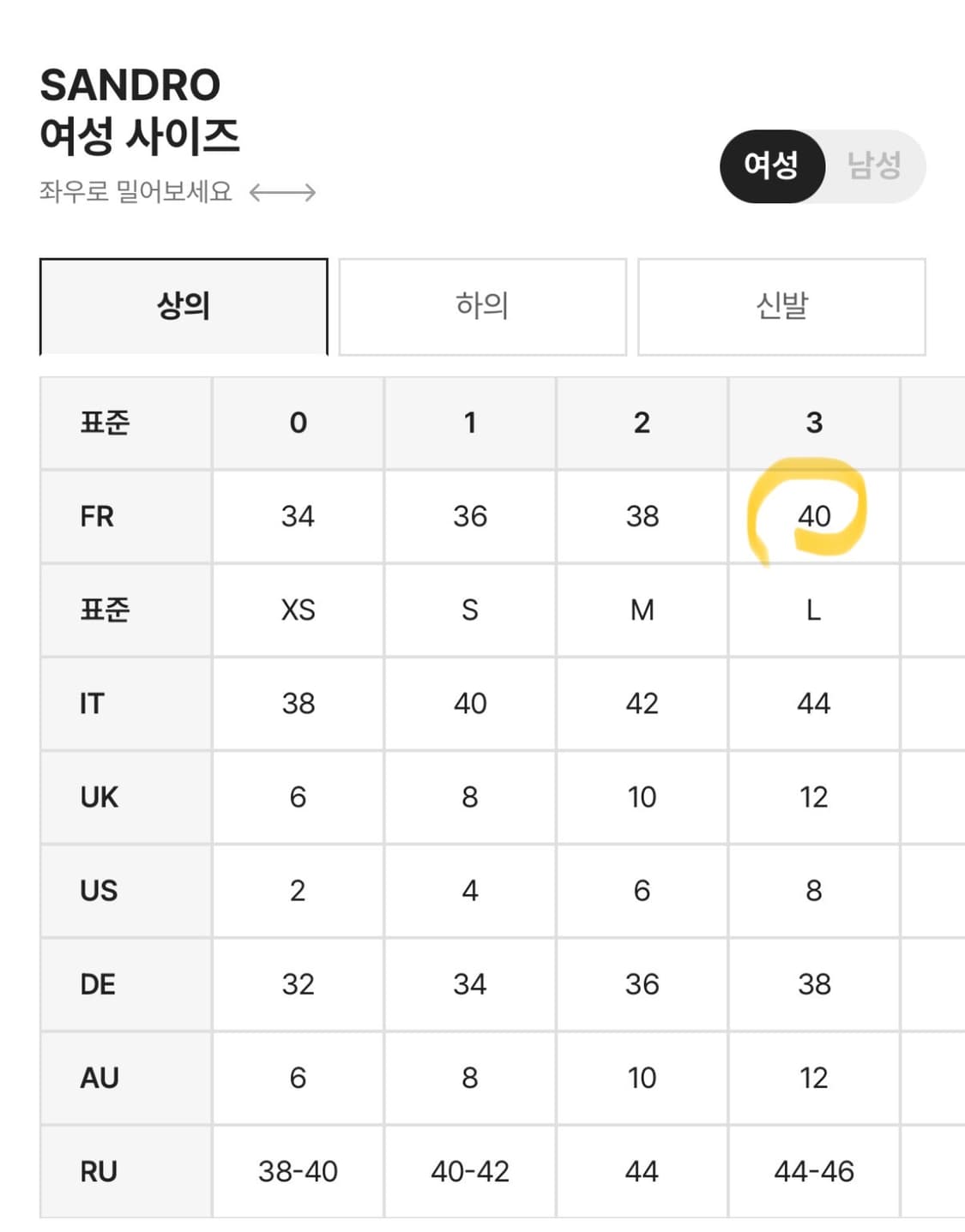Click the UK row label

[x=126, y=797]
